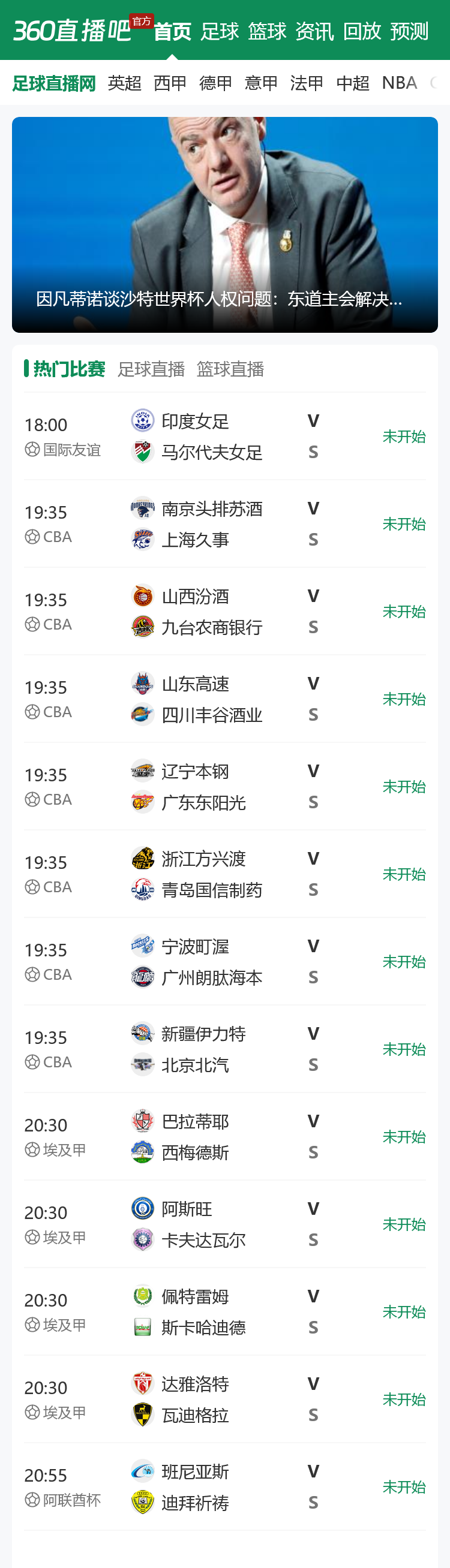Screen dimensions: 450x1568
Task: Go to the 资讯 section
Action: click(x=314, y=31)
